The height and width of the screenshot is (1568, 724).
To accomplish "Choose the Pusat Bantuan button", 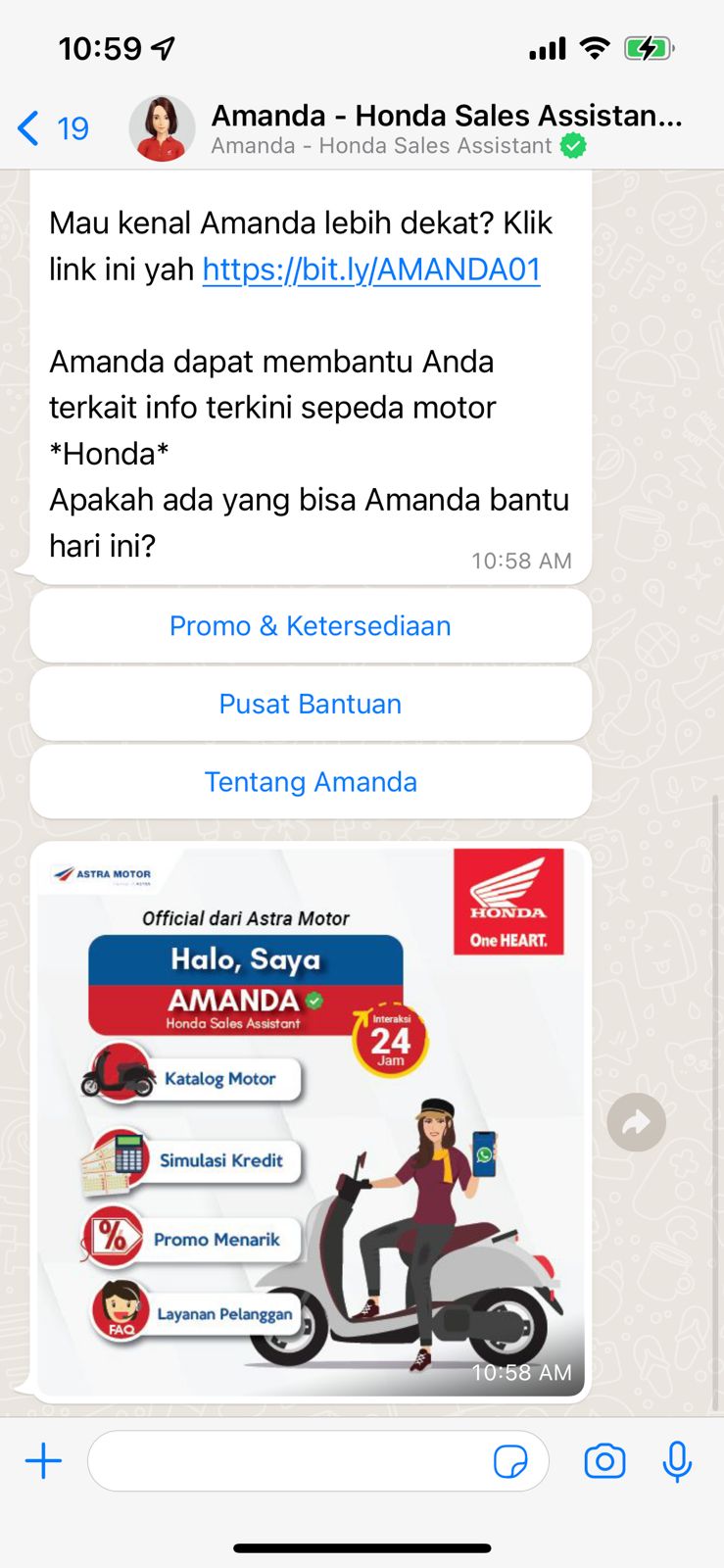I will pos(311,705).
